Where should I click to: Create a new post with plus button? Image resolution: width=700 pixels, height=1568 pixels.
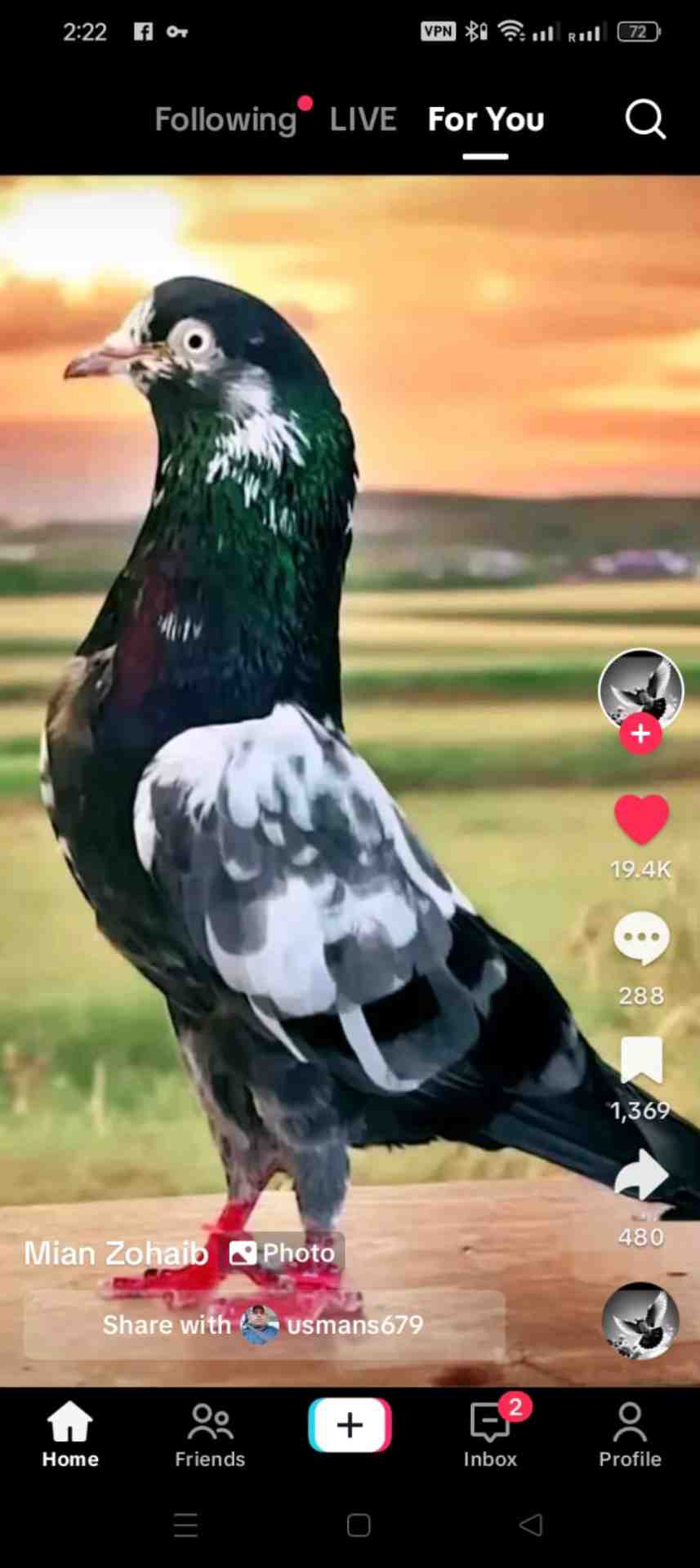350,1424
